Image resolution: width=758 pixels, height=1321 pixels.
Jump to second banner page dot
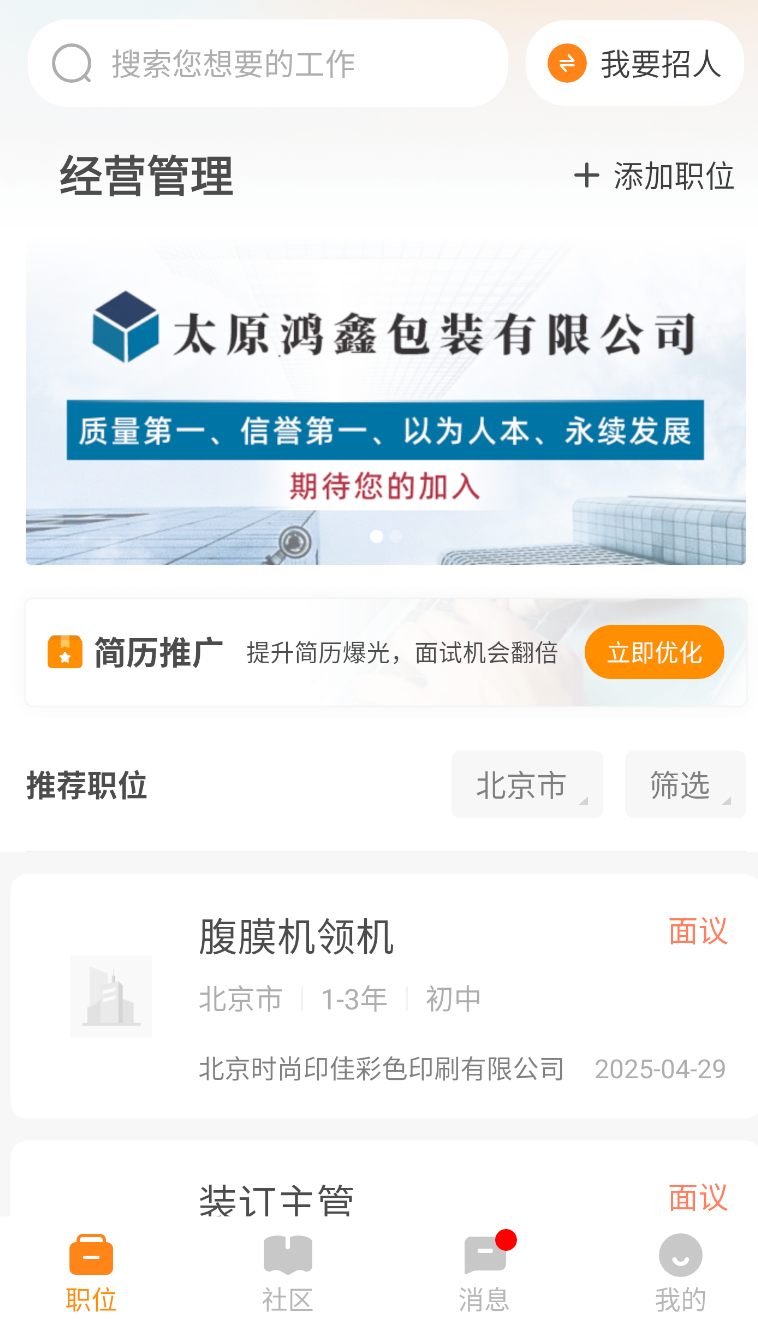coord(396,537)
